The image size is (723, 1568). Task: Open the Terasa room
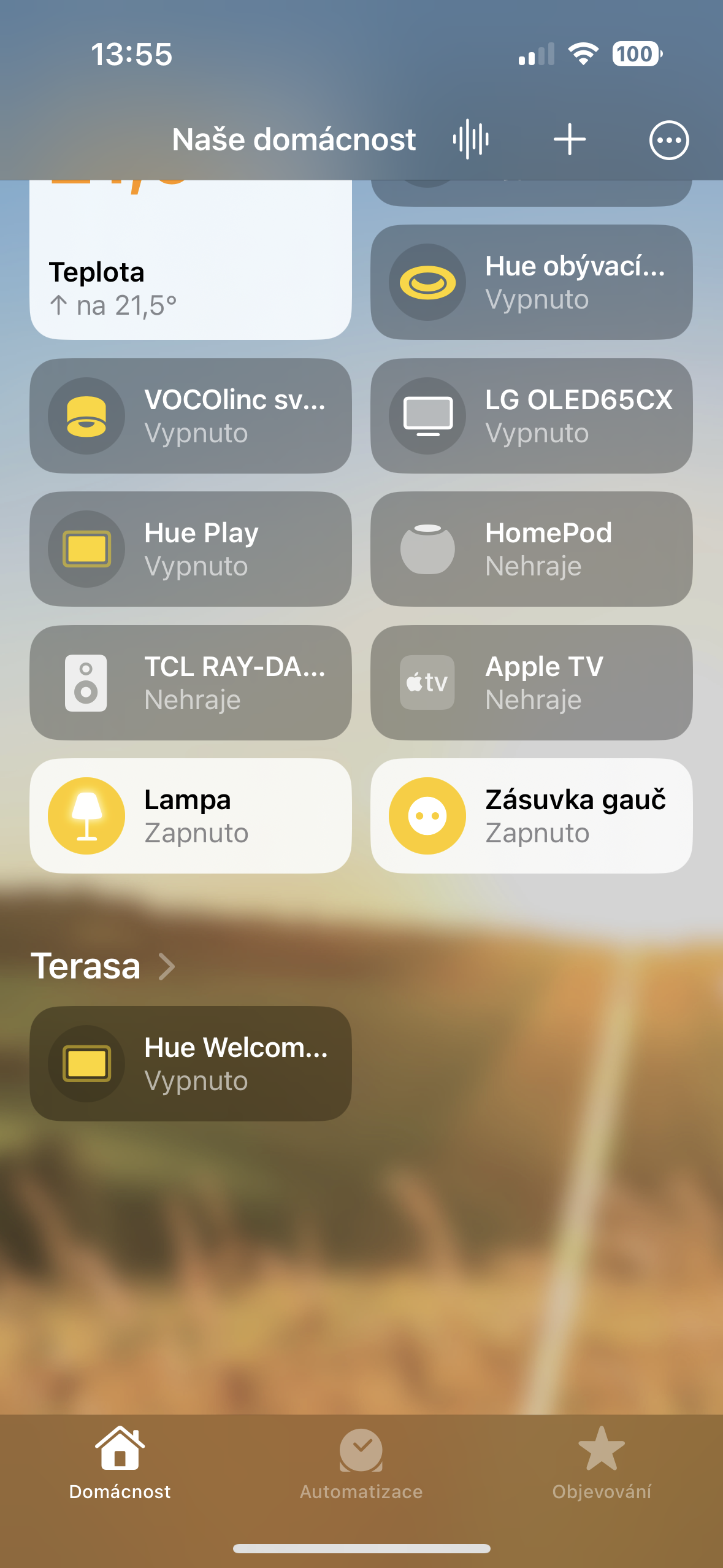pyautogui.click(x=103, y=966)
